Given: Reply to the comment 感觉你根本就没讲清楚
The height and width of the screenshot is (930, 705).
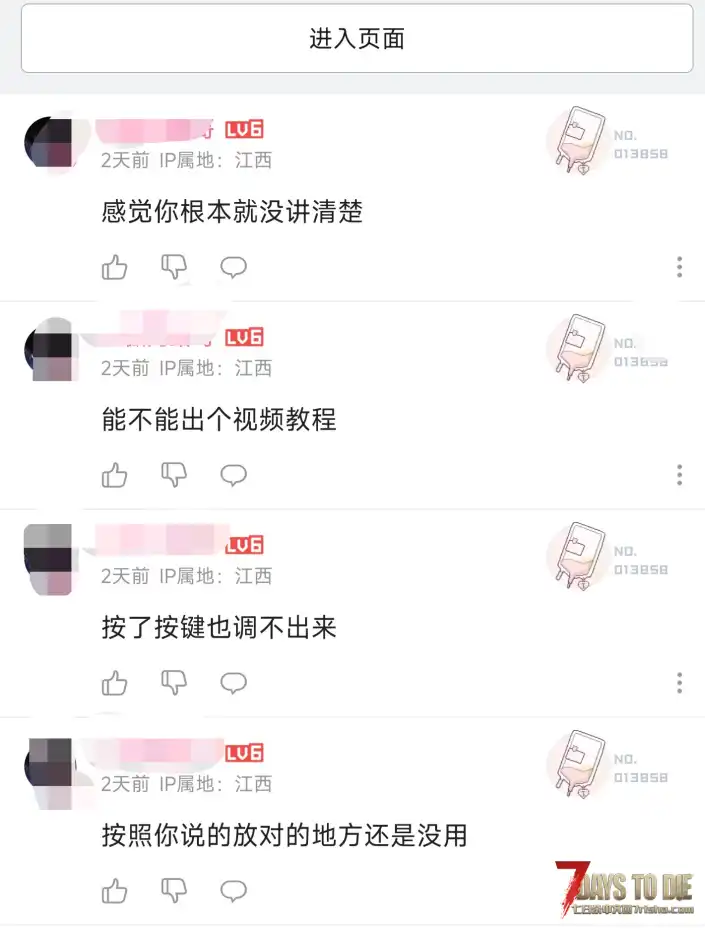Looking at the screenshot, I should [x=233, y=267].
